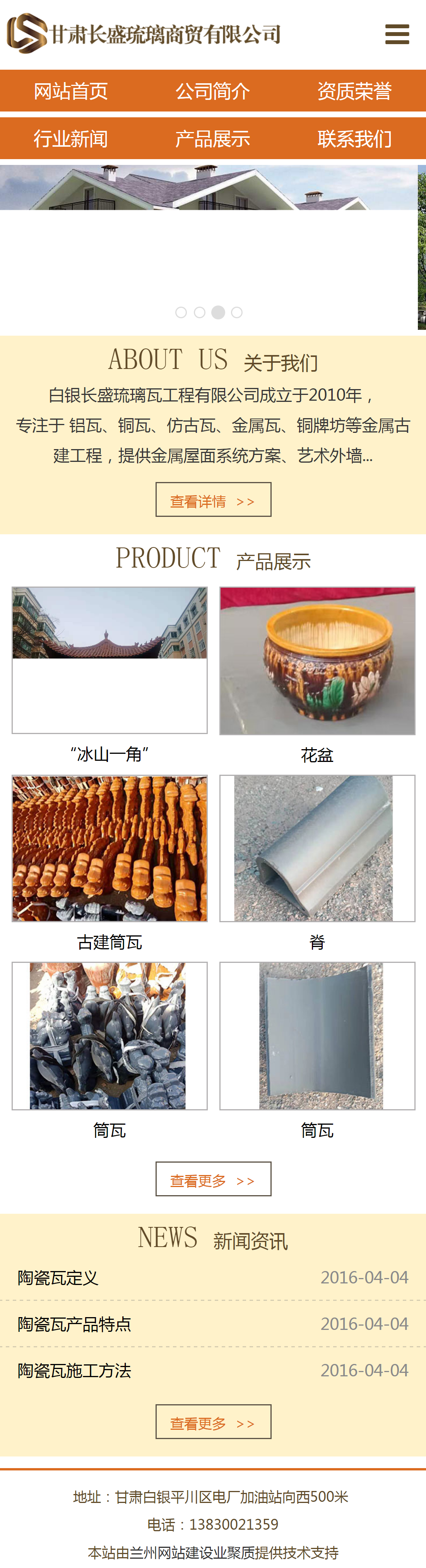View the 脊 product tile
The image size is (426, 1568).
[317, 847]
